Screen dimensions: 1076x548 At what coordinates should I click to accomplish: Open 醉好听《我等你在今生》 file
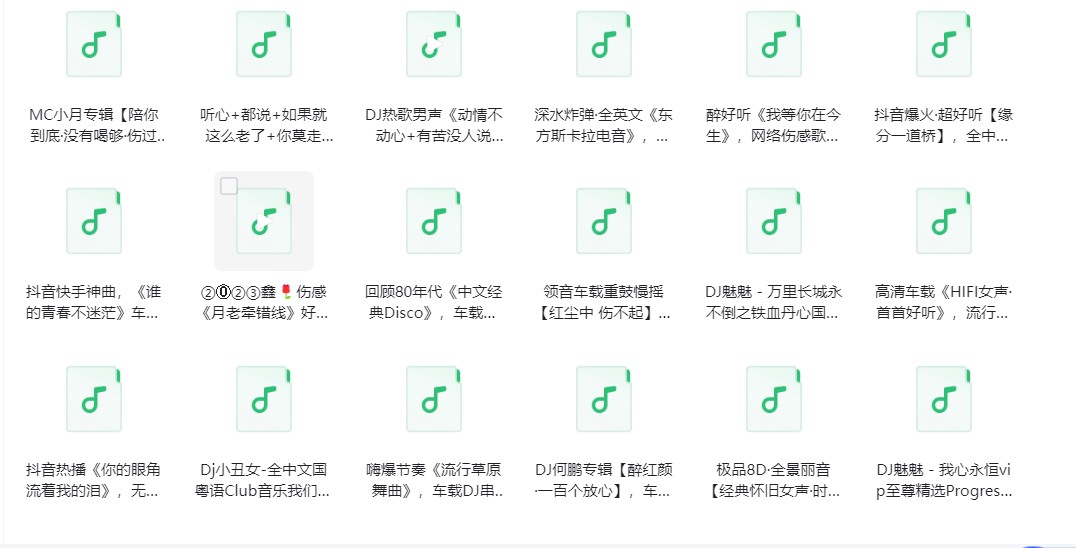[775, 44]
